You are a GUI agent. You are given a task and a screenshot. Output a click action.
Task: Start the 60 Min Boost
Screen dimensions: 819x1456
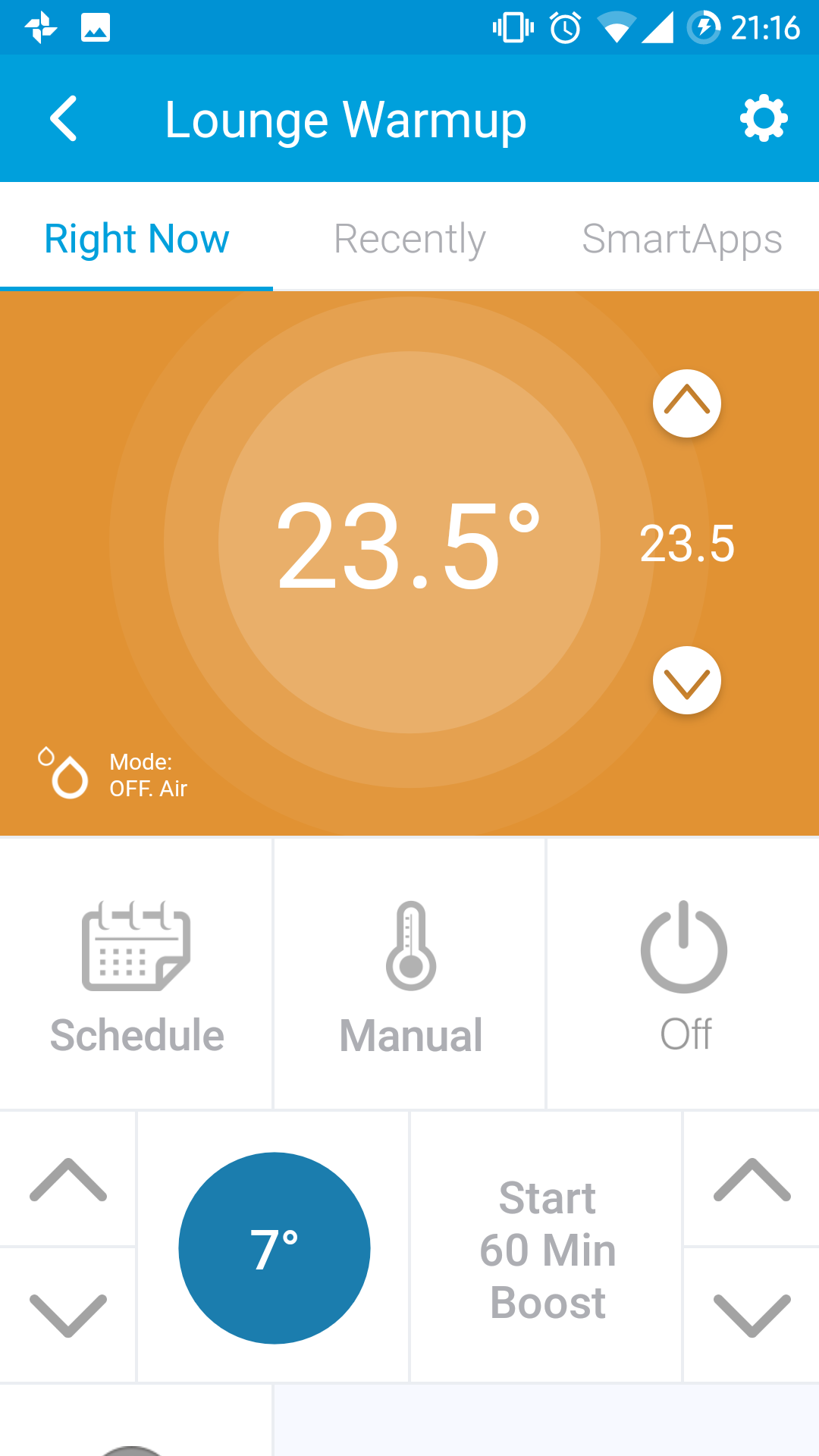[547, 1249]
